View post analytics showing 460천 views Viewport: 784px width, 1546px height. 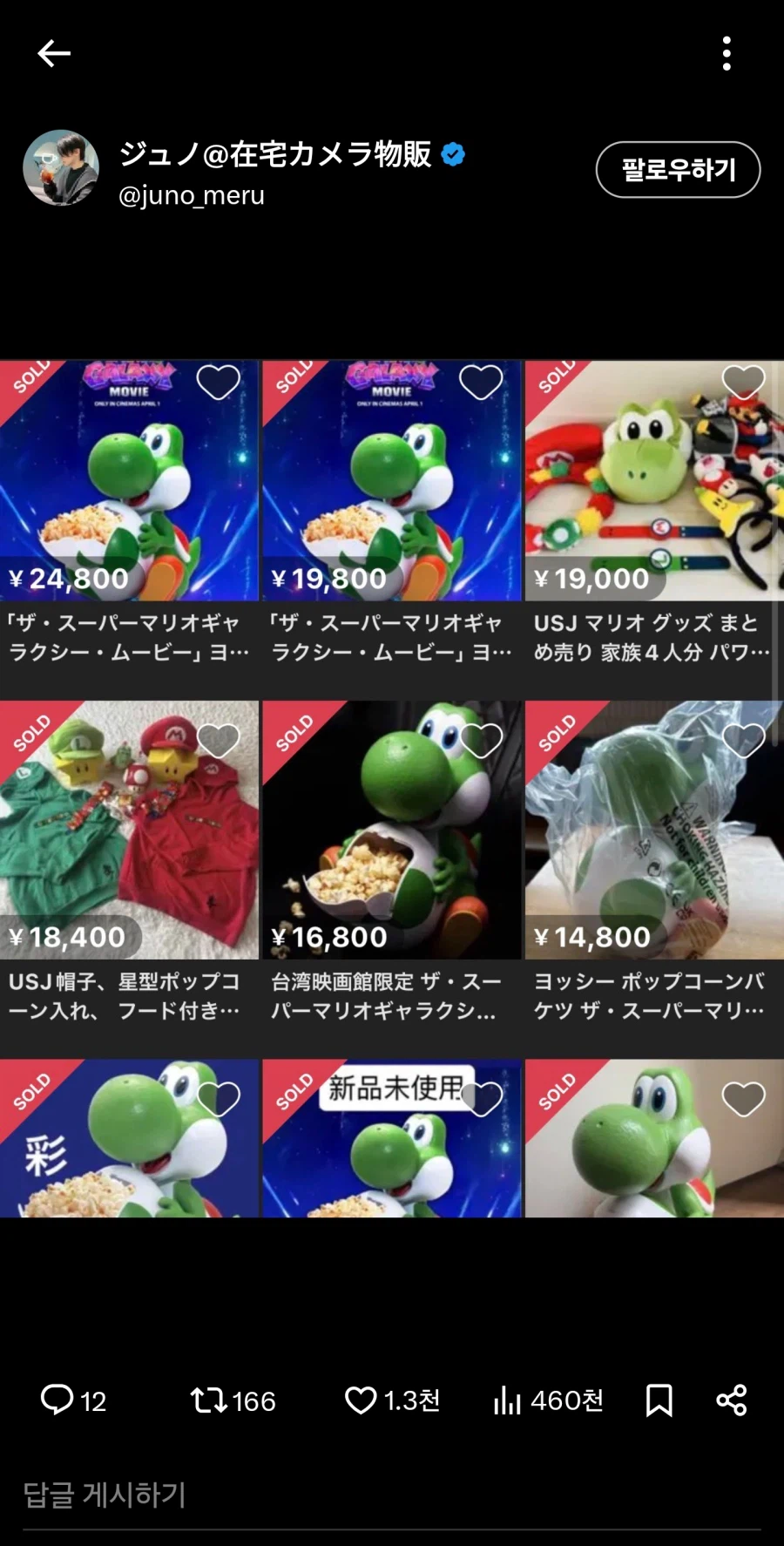pos(548,1400)
